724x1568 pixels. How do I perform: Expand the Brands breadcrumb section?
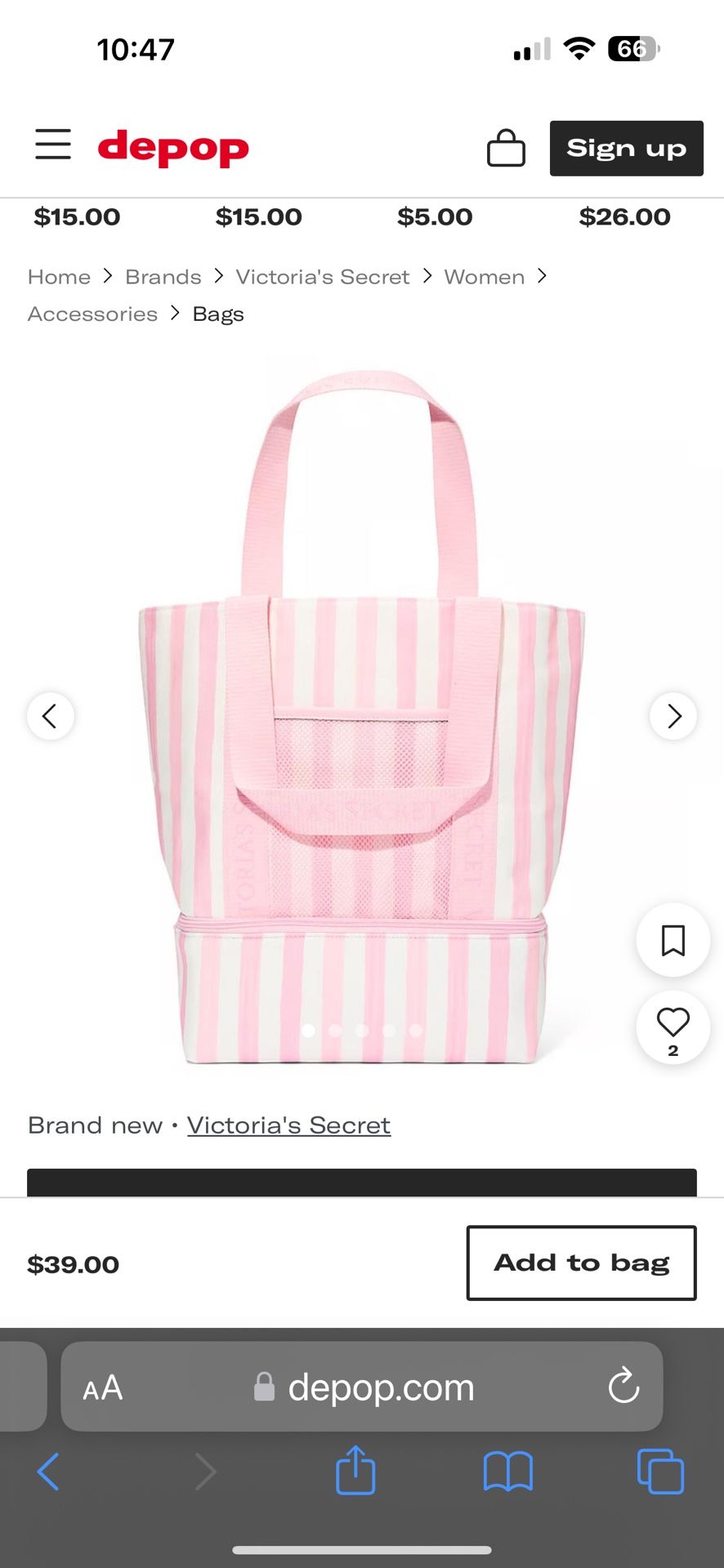[x=163, y=276]
